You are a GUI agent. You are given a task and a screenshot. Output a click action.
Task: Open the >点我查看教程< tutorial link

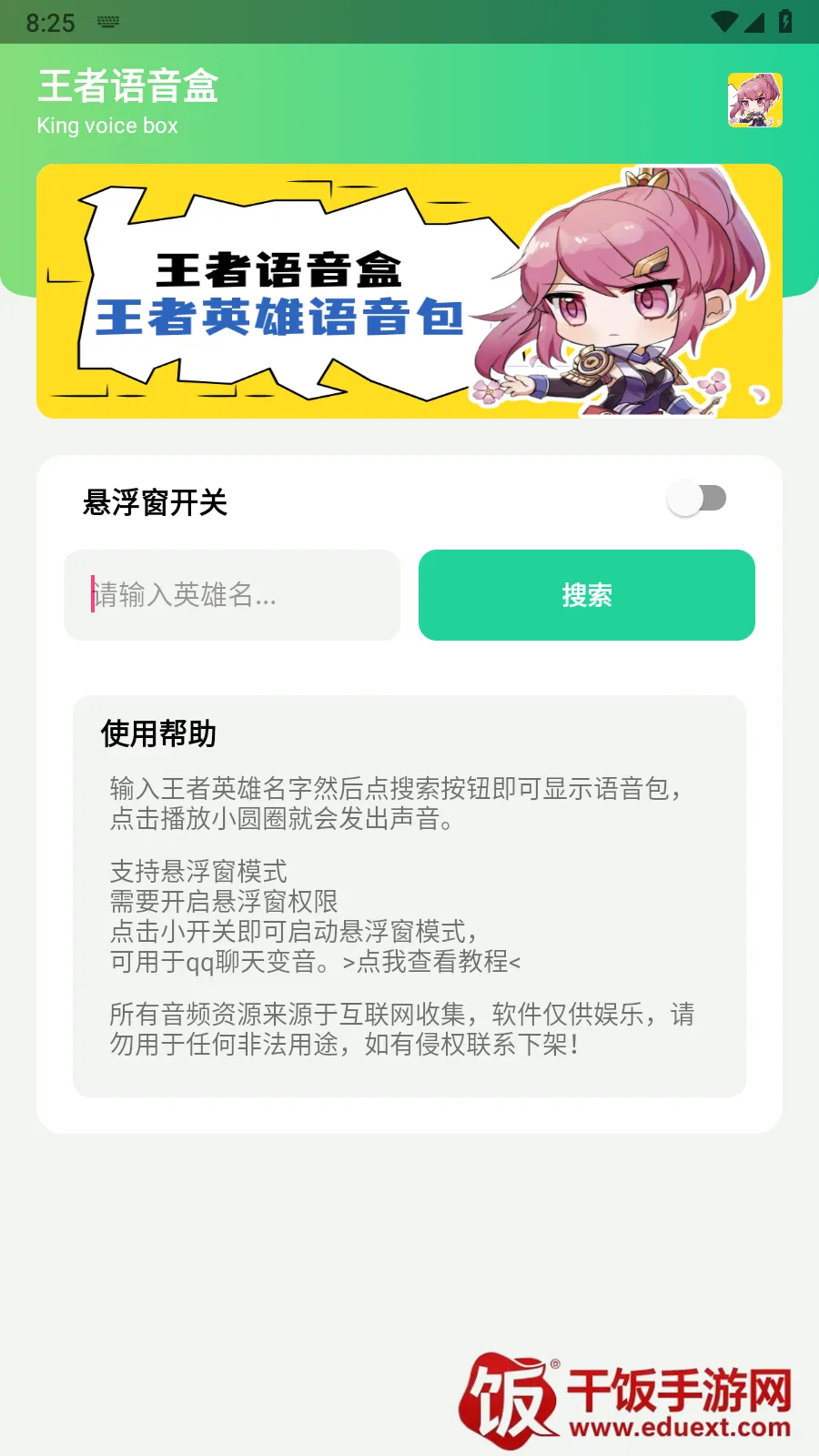[431, 962]
